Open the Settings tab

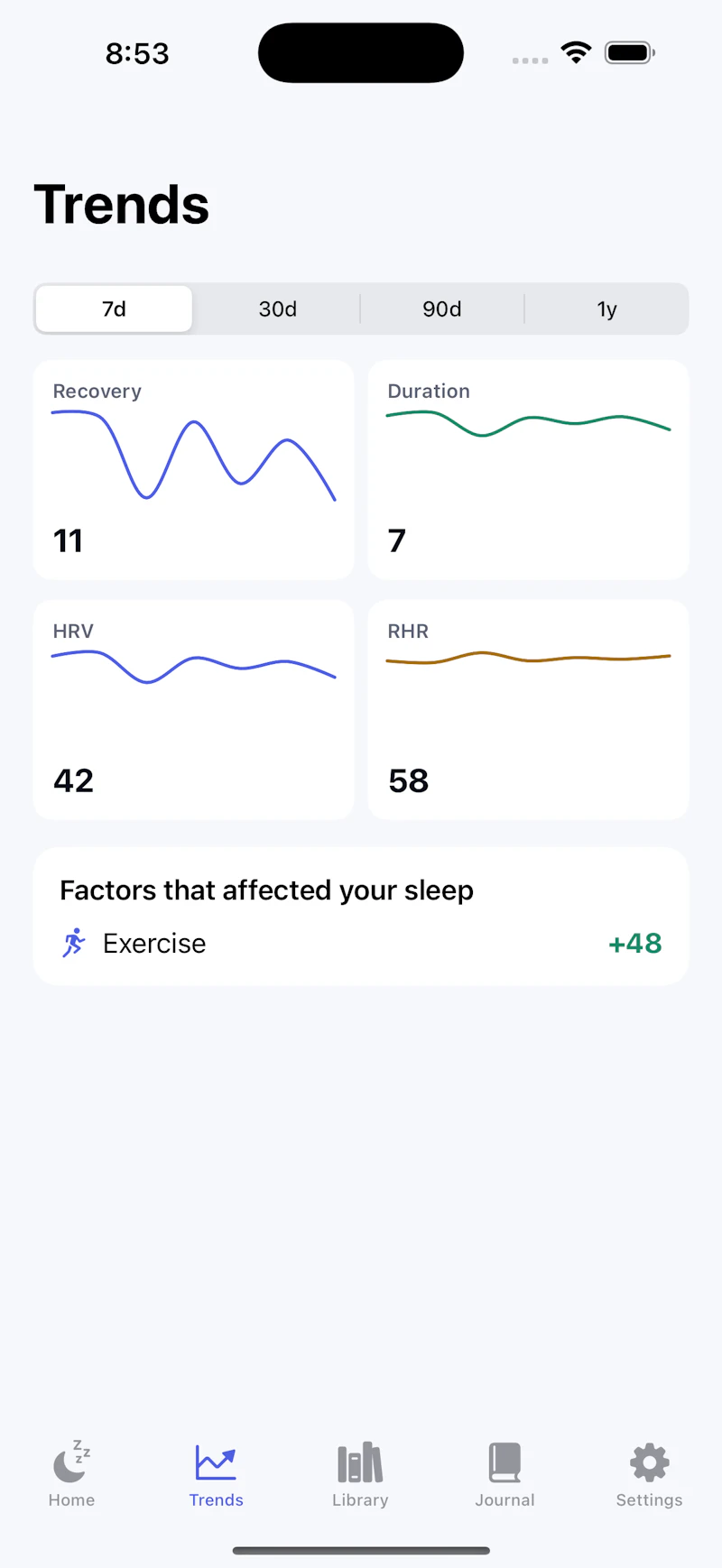pyautogui.click(x=649, y=1473)
